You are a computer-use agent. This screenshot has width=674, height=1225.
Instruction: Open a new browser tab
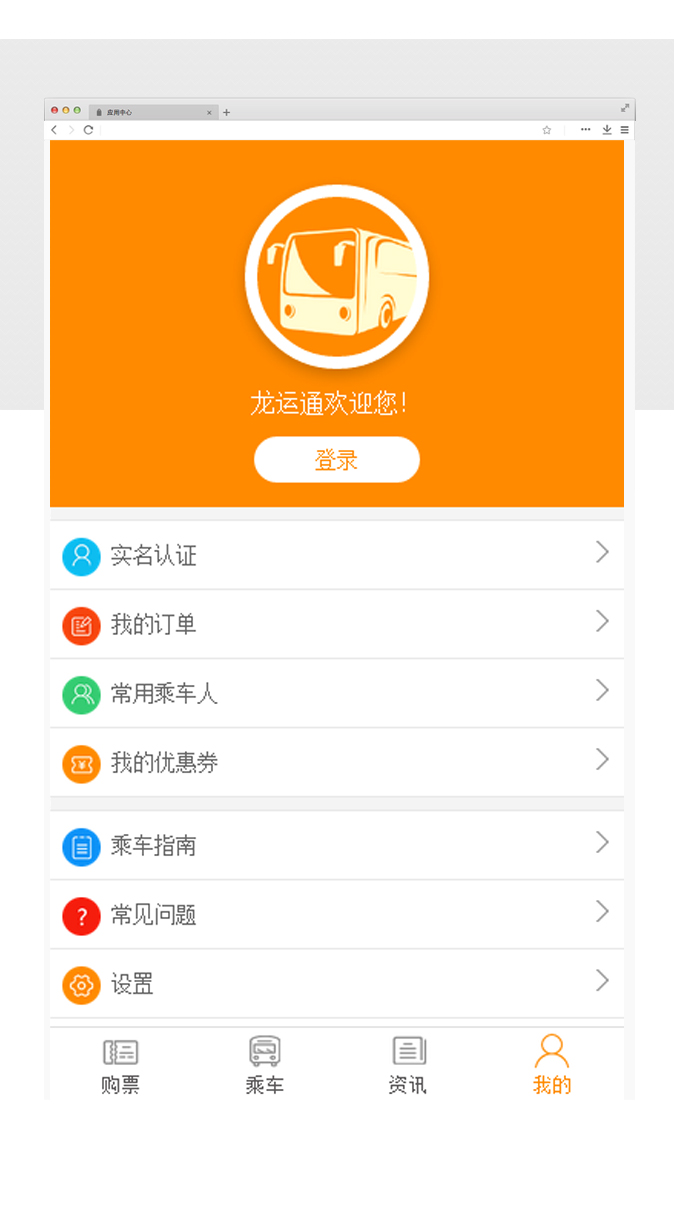pos(226,112)
